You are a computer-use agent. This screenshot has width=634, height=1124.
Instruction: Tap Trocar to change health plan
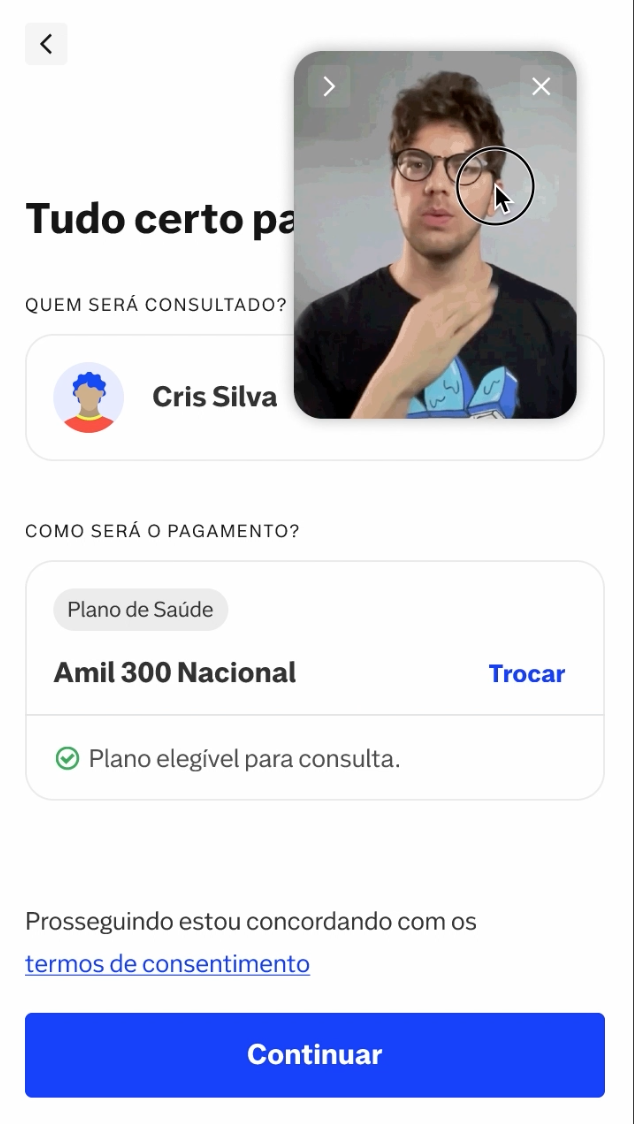tap(526, 674)
